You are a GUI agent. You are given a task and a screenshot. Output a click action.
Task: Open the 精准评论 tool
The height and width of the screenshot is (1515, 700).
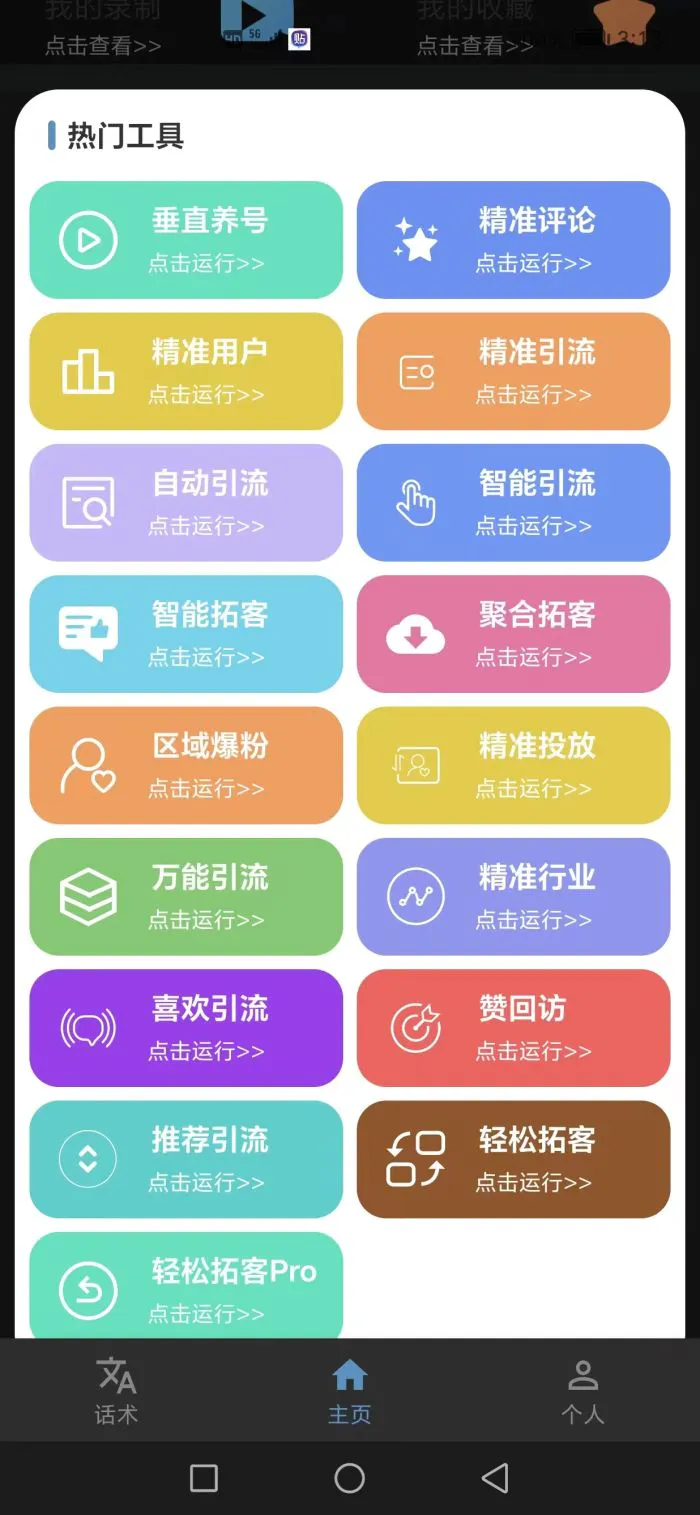coord(513,240)
